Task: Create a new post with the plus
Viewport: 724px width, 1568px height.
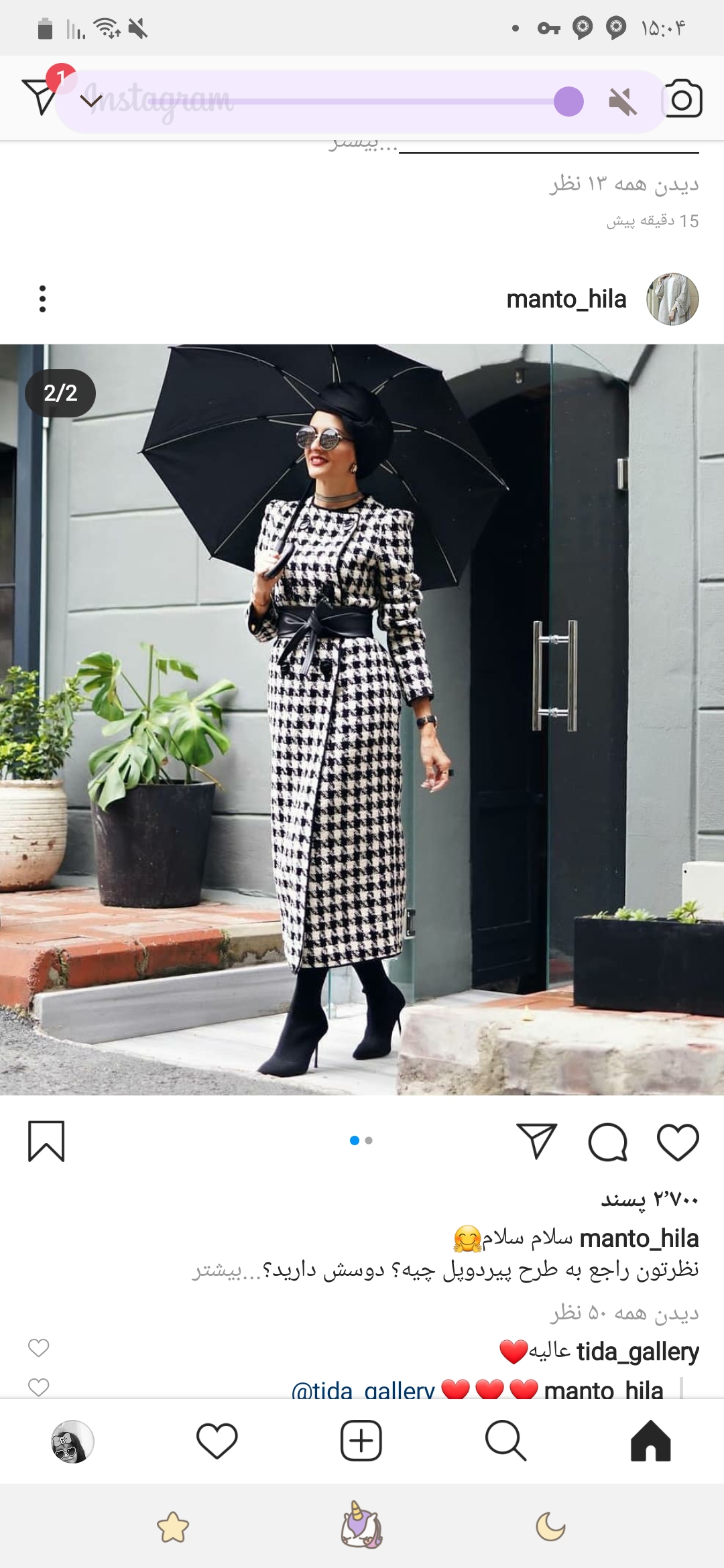Action: tap(361, 1441)
